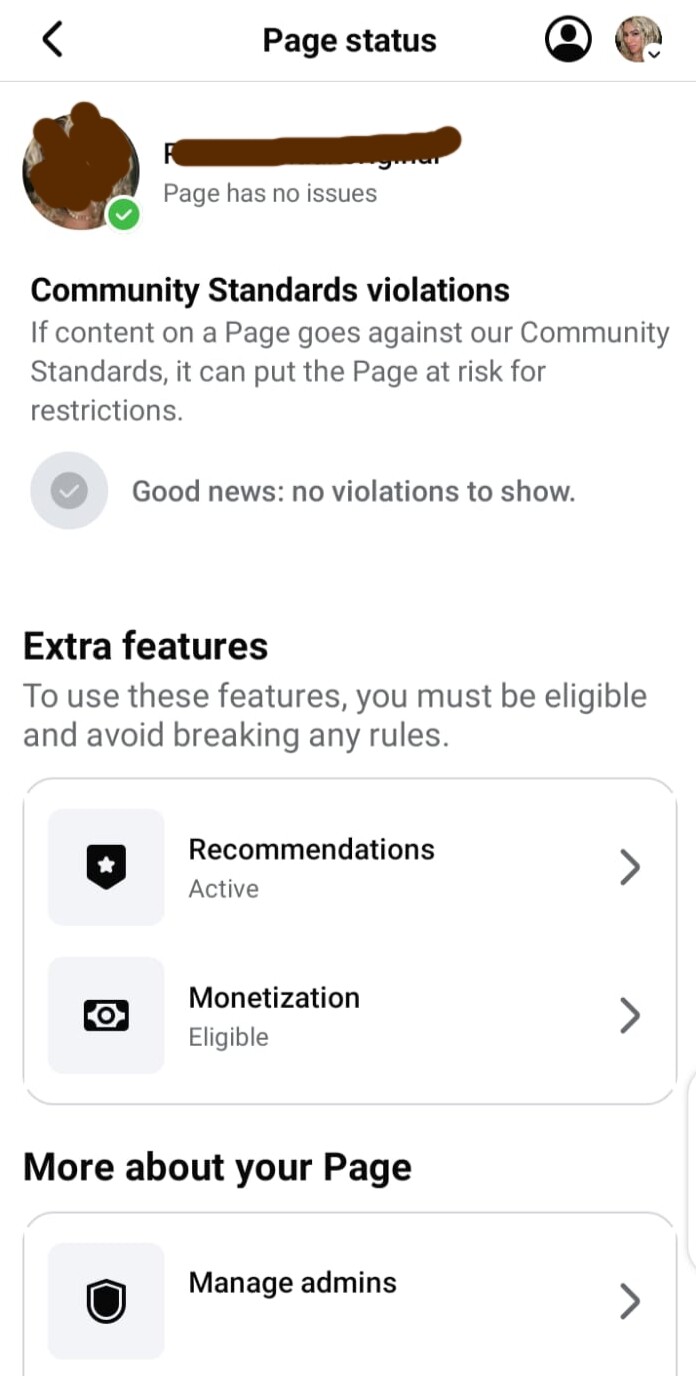This screenshot has width=696, height=1376.
Task: Open the Recommendations feature row
Action: click(x=349, y=867)
